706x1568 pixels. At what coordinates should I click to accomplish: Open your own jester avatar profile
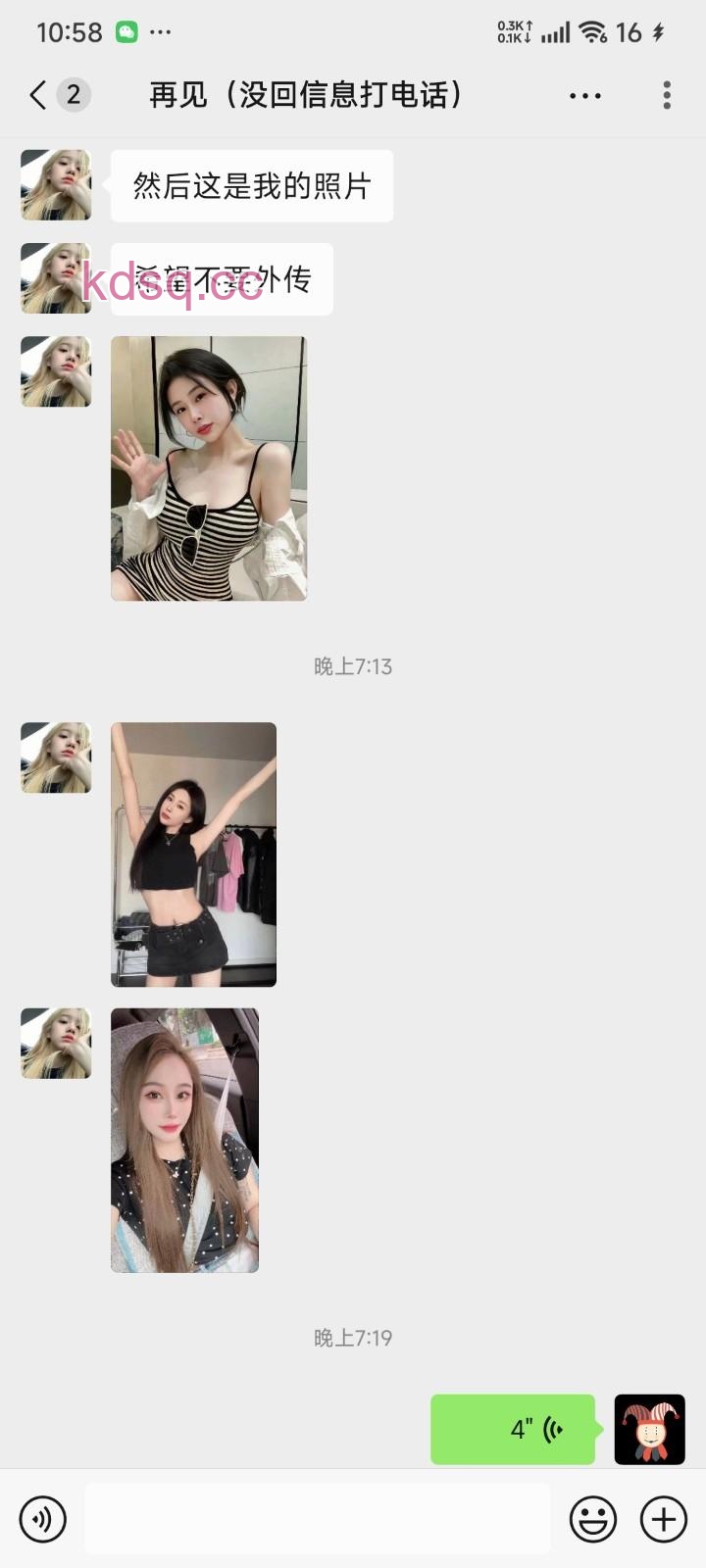coord(649,1429)
